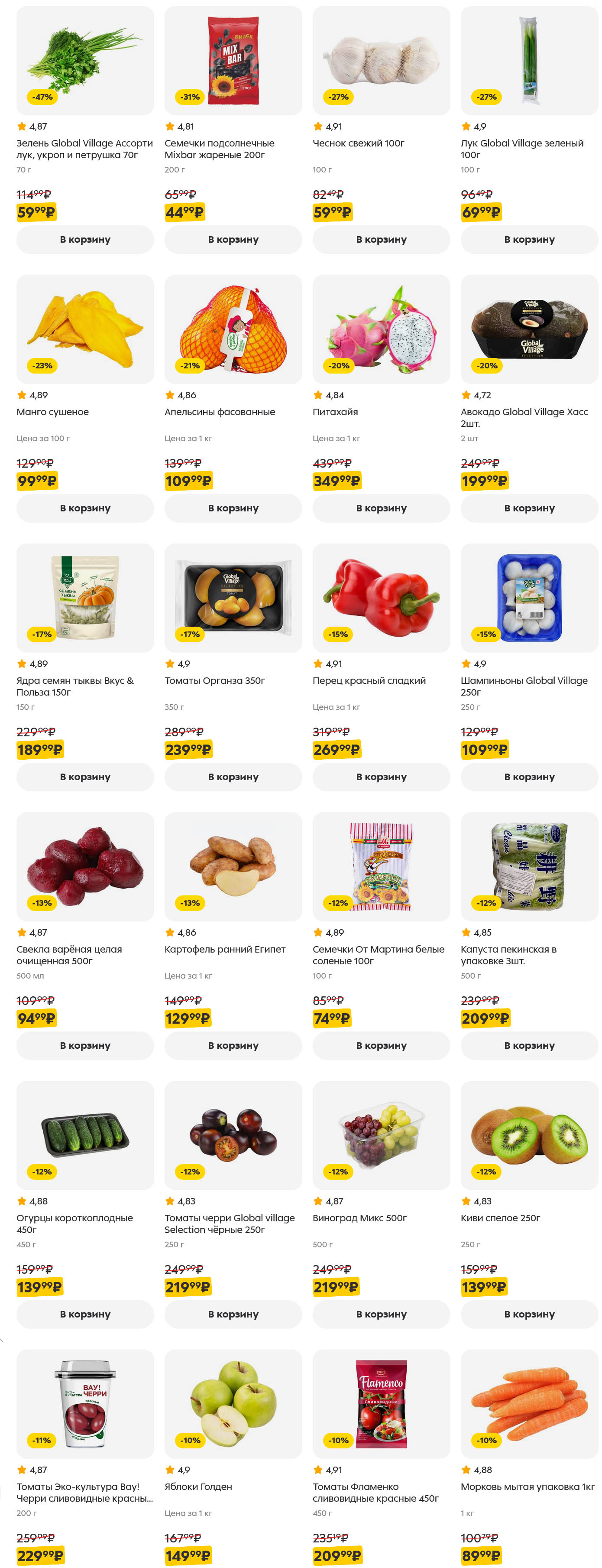View Апельсины фасованные product card

[x=233, y=329]
